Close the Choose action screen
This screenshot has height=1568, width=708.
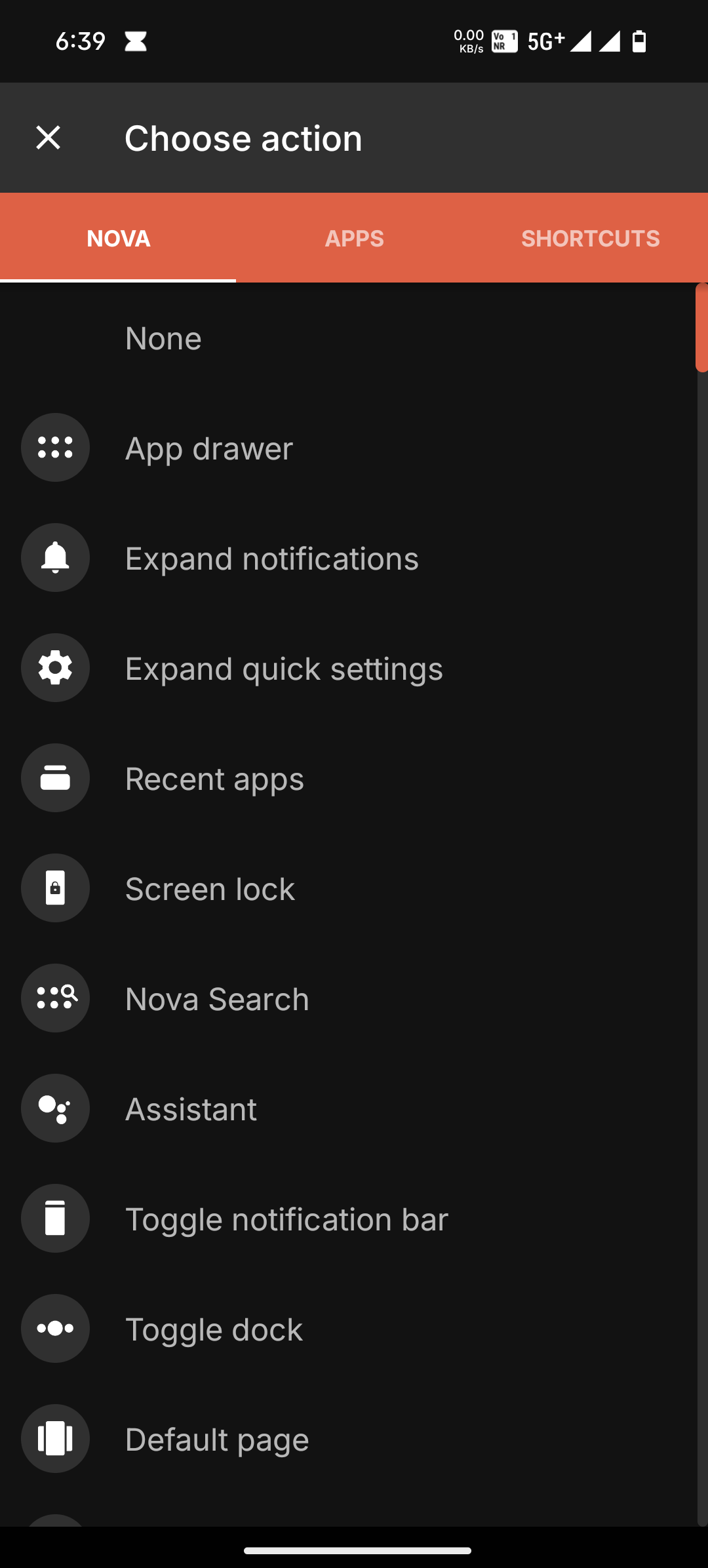[49, 138]
